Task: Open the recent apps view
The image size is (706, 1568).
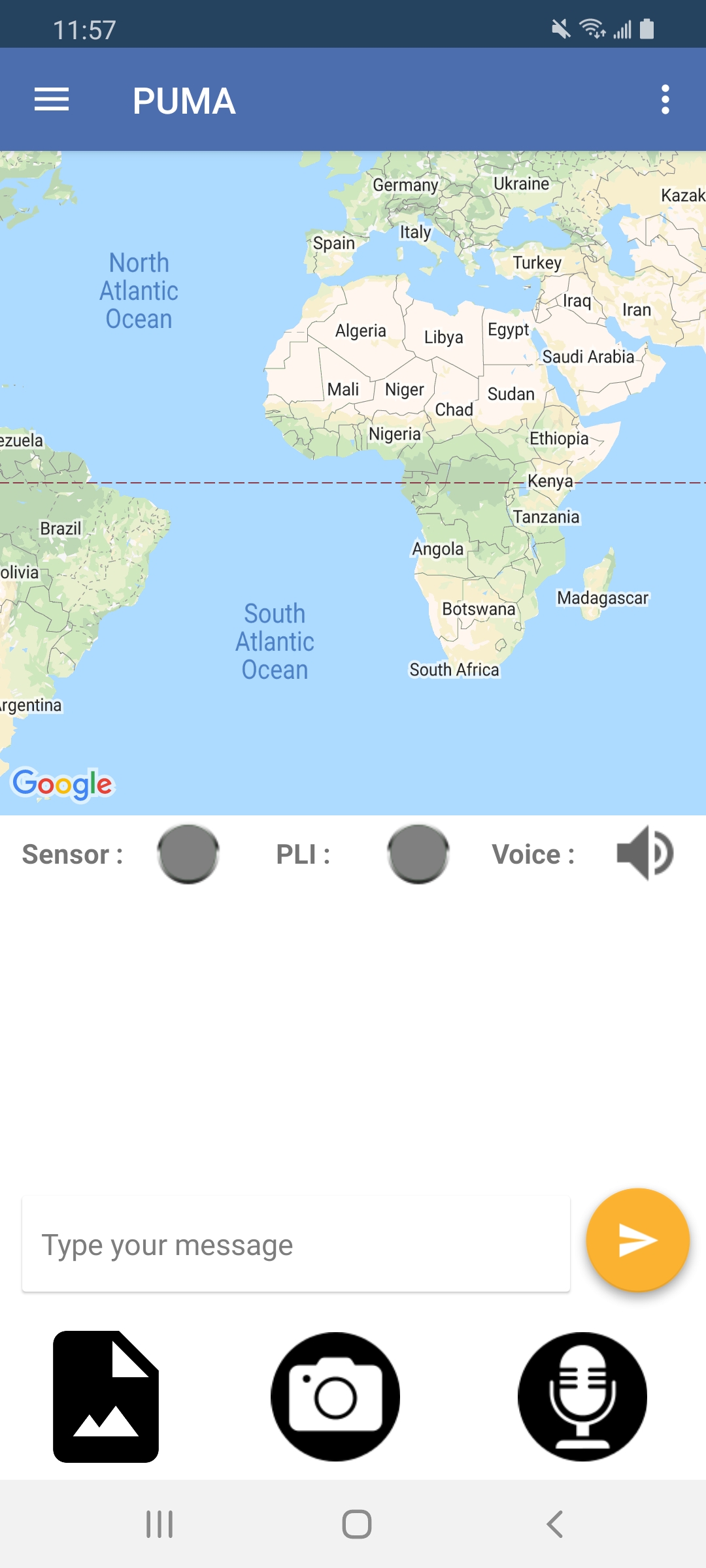Action: pyautogui.click(x=160, y=1524)
